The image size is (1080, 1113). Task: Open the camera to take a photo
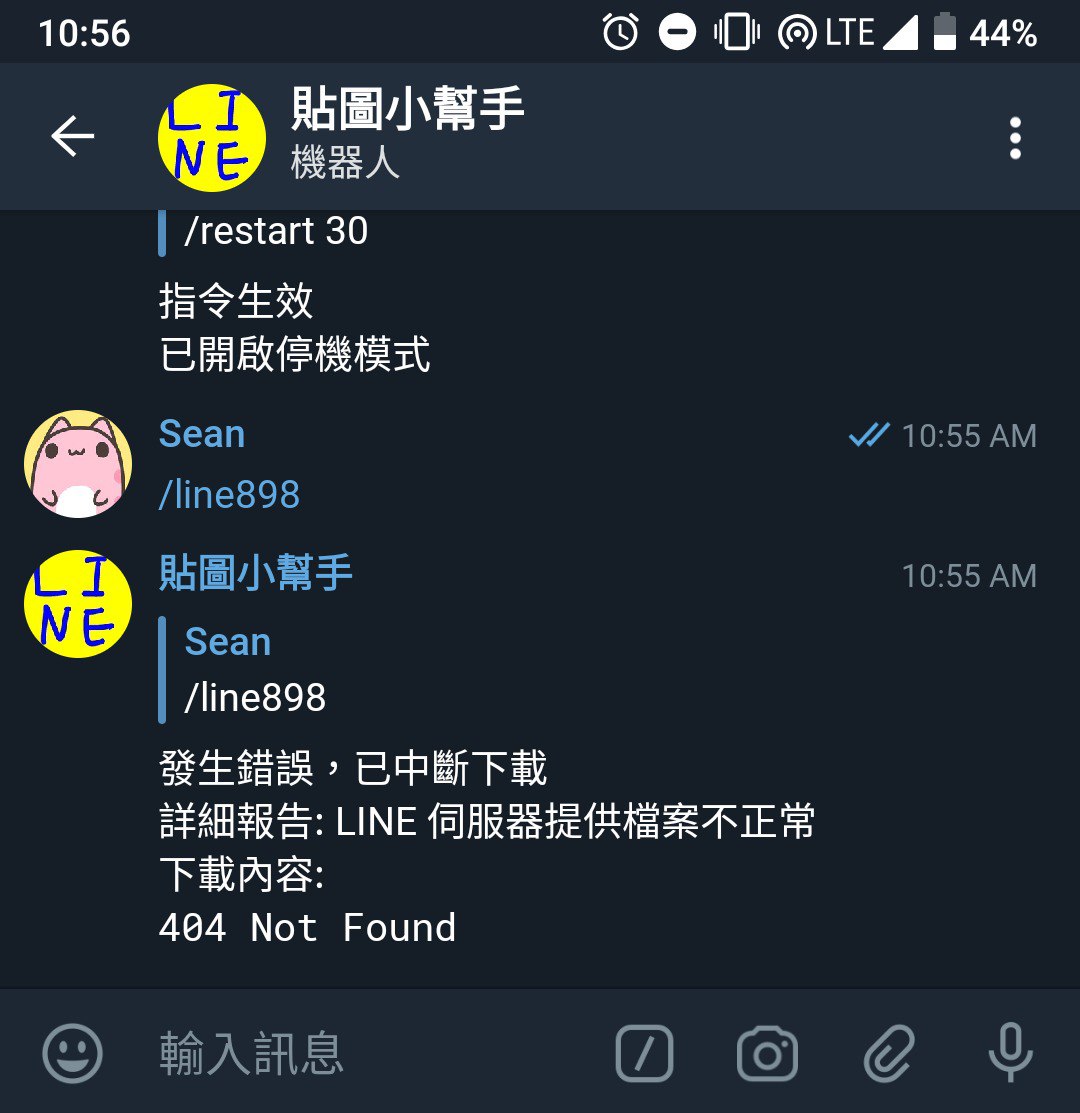point(767,1054)
